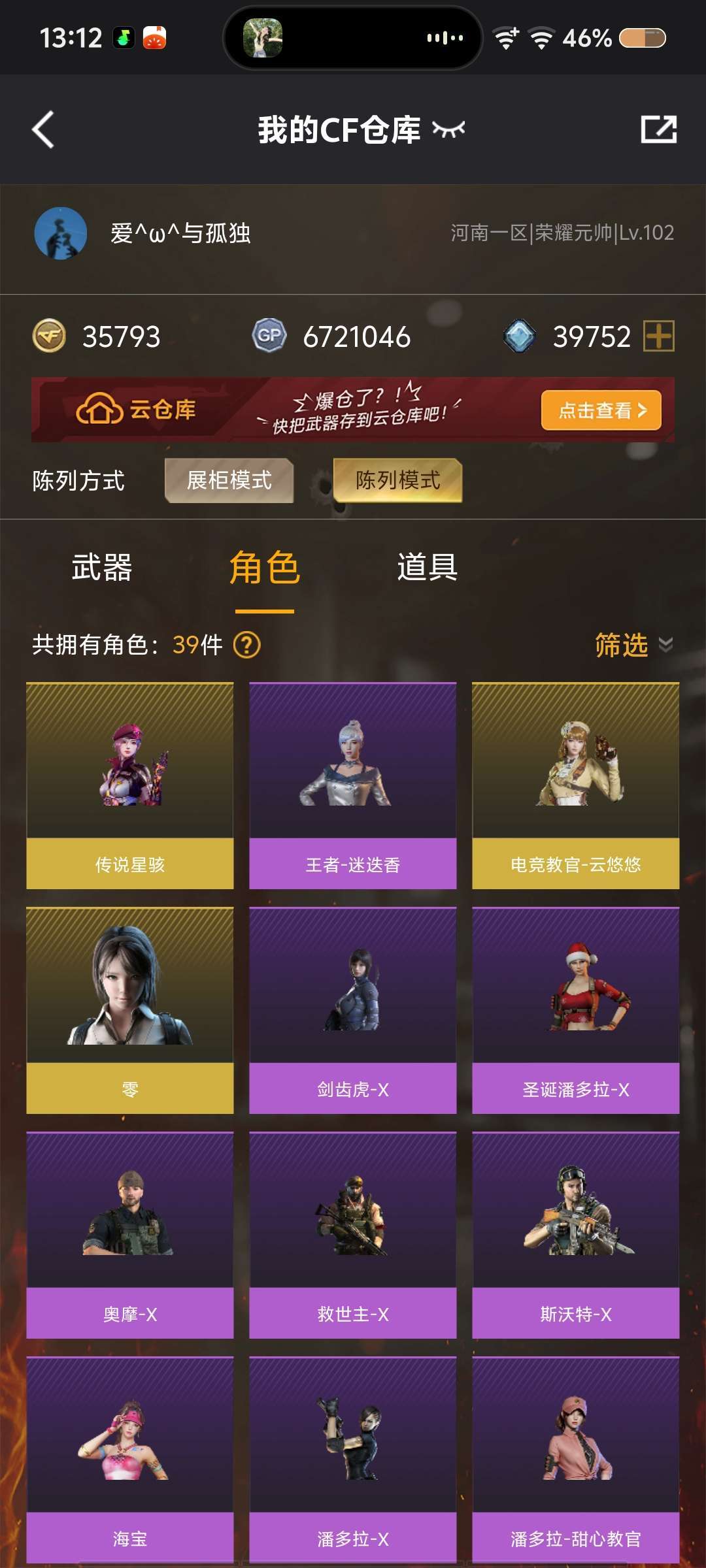
Task: Tap 点击查看 on the cloud warehouse banner
Action: click(601, 410)
